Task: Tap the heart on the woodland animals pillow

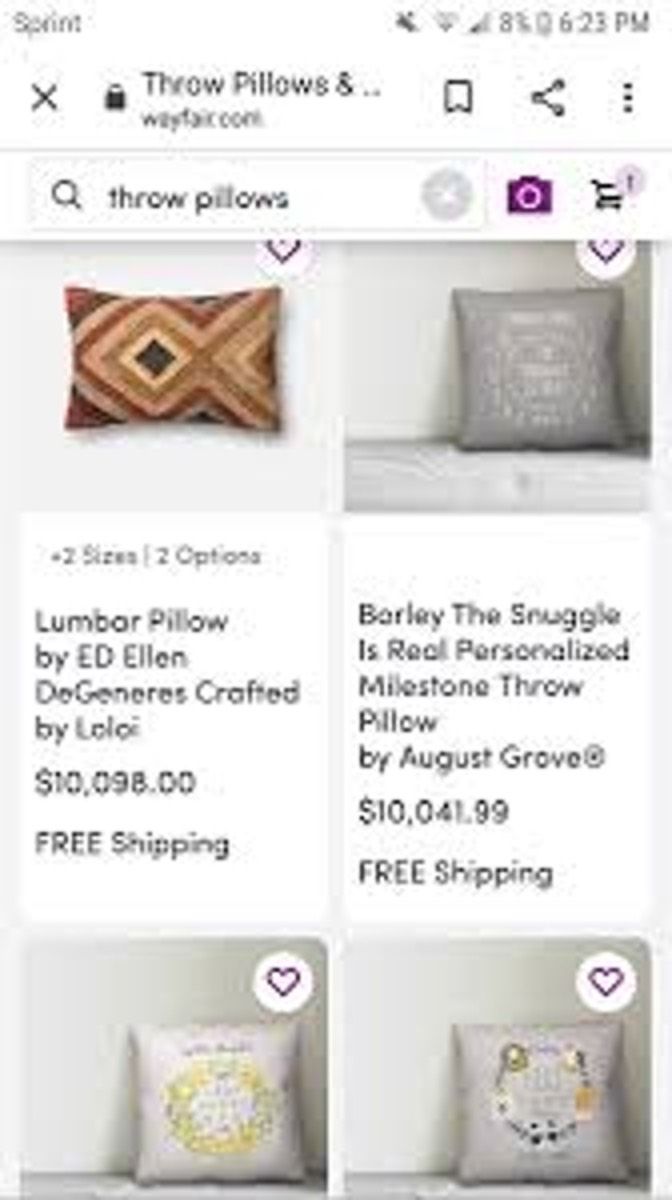Action: [606, 982]
